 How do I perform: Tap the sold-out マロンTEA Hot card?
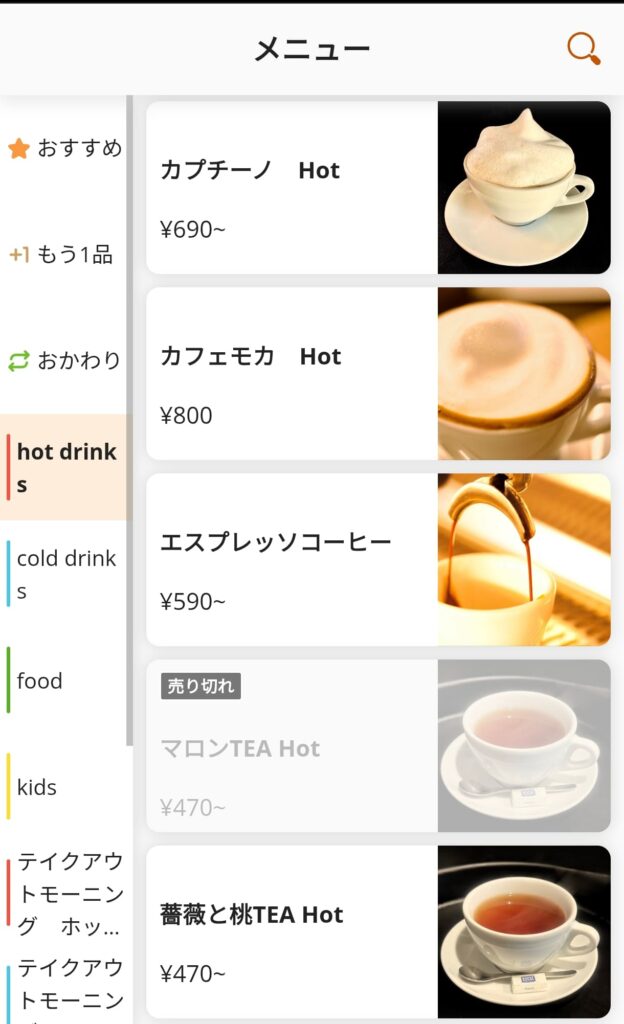point(378,746)
